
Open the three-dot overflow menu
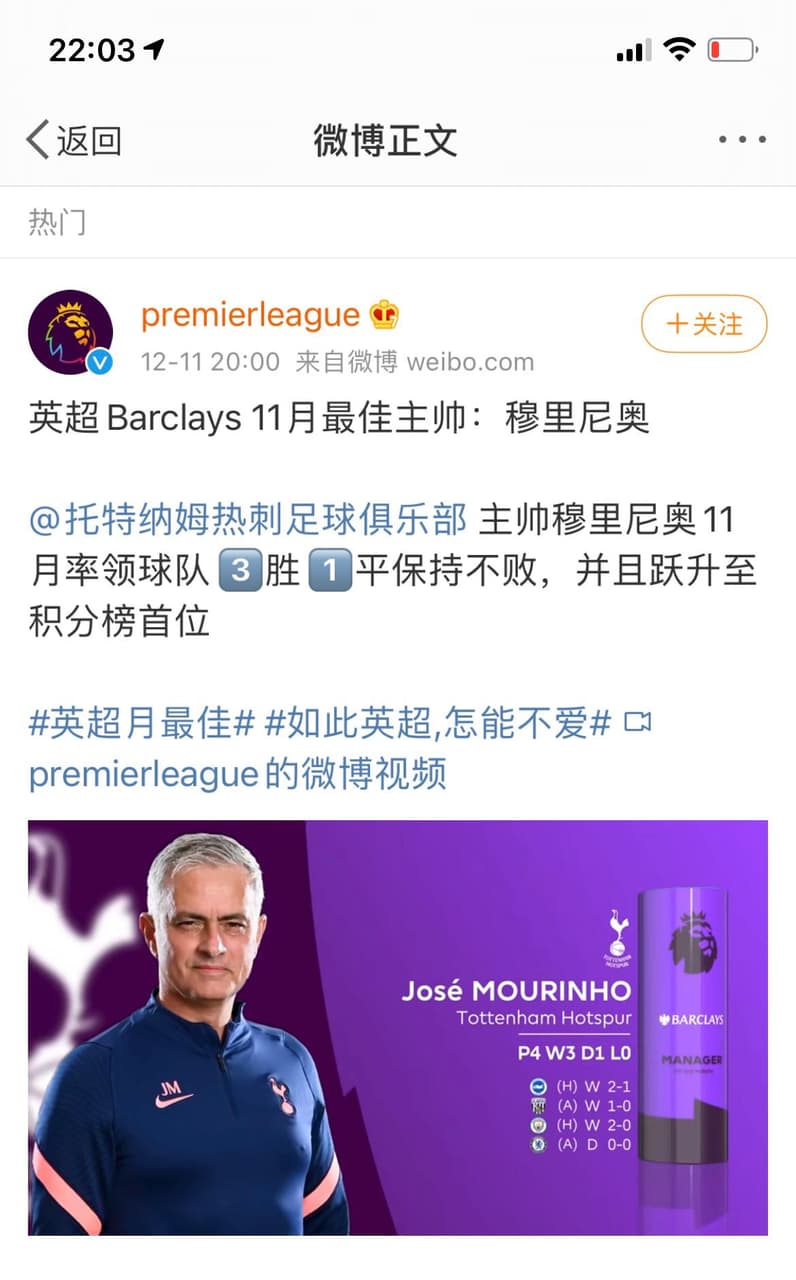click(742, 141)
